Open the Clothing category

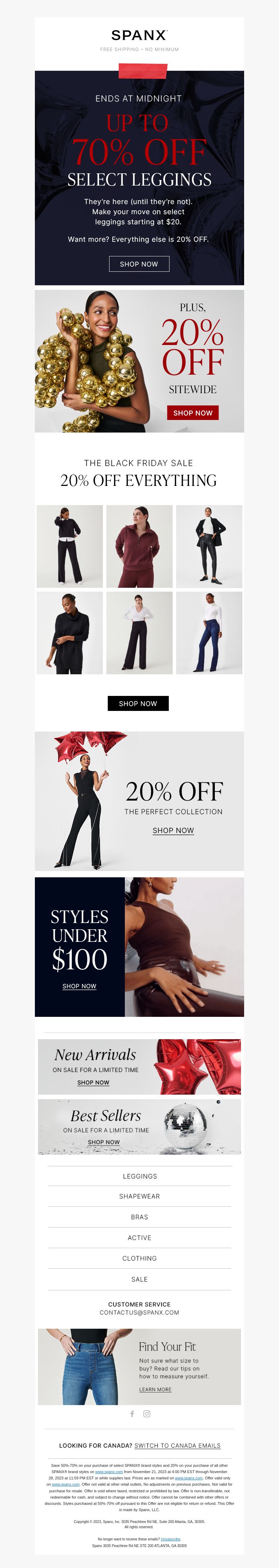[x=139, y=1258]
